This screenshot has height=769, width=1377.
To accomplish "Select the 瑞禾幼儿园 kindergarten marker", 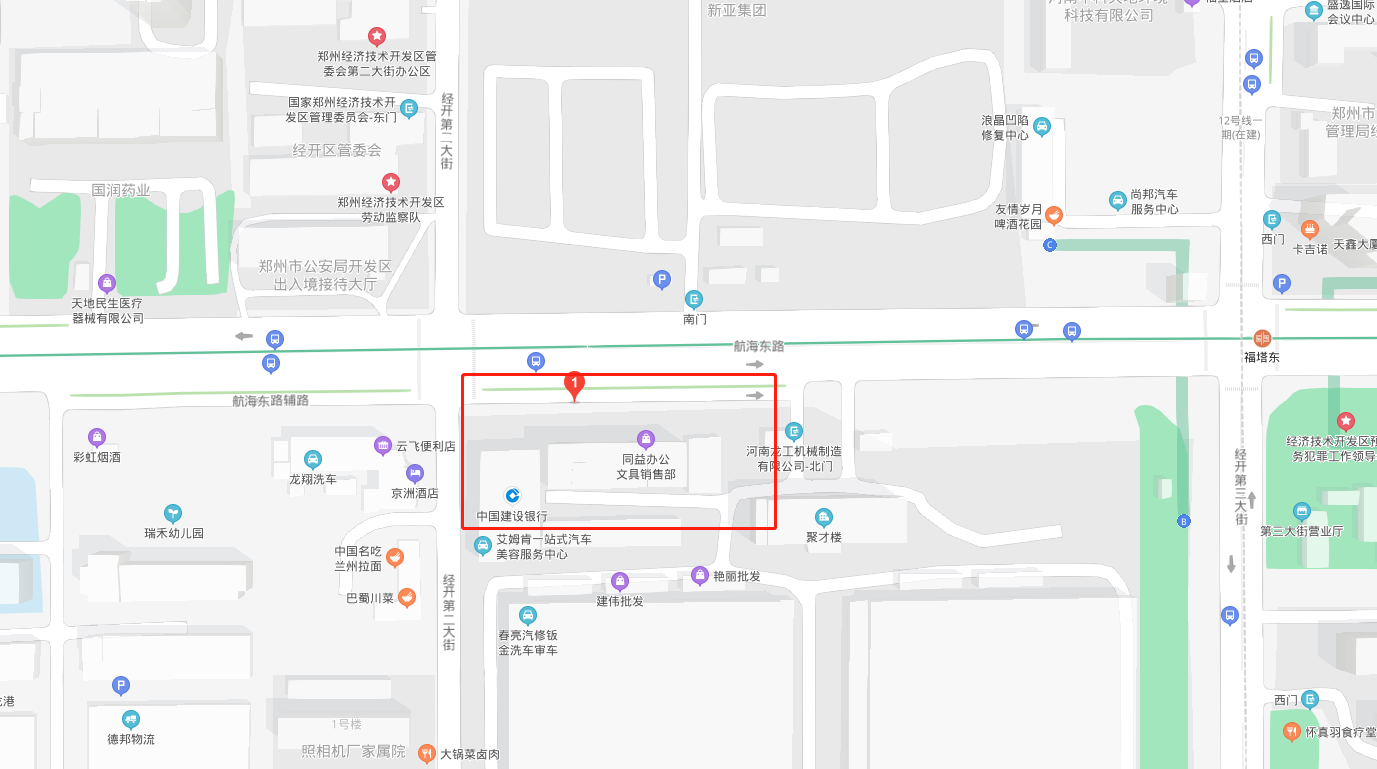I will (173, 513).
